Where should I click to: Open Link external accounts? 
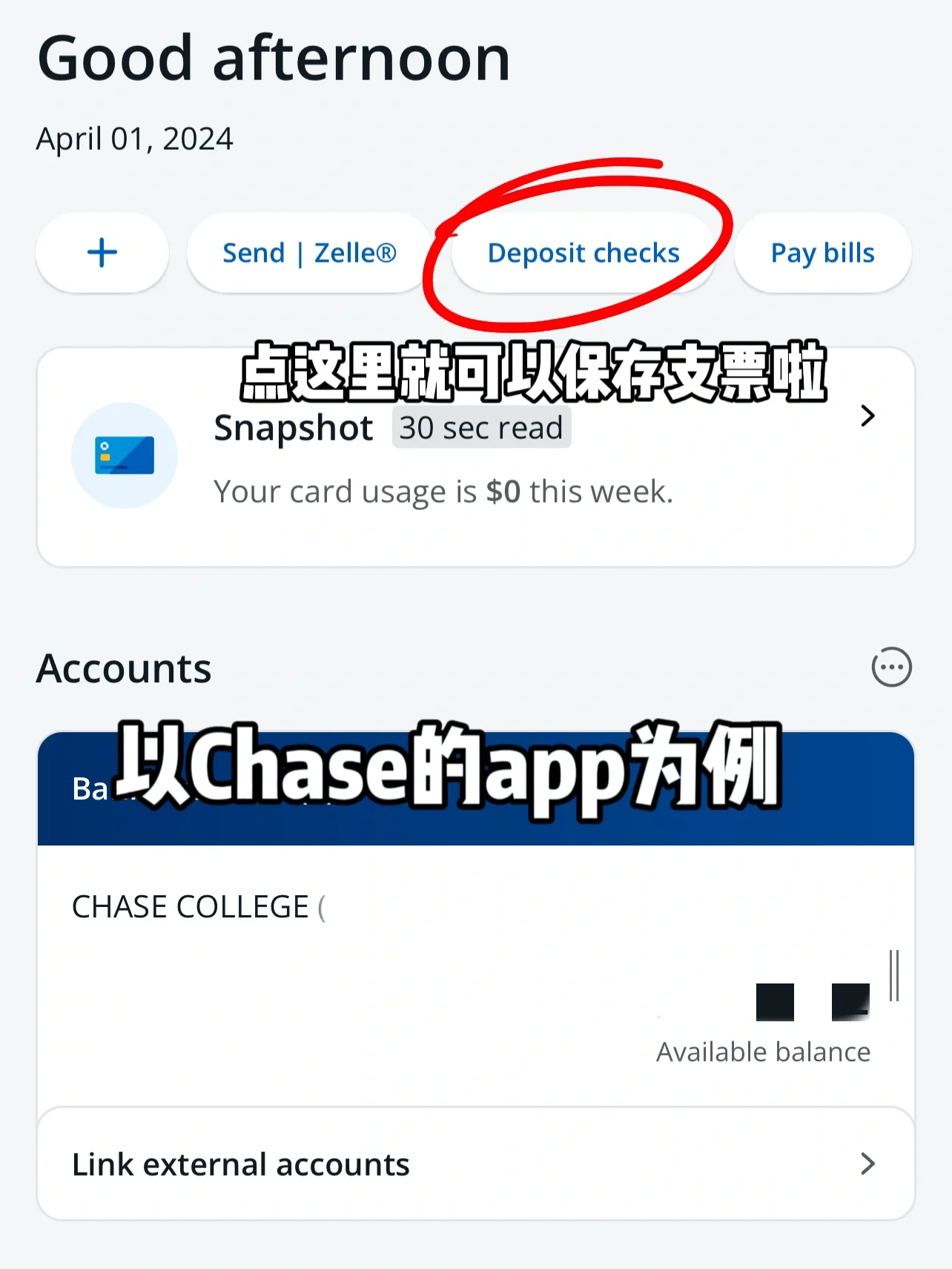475,1164
